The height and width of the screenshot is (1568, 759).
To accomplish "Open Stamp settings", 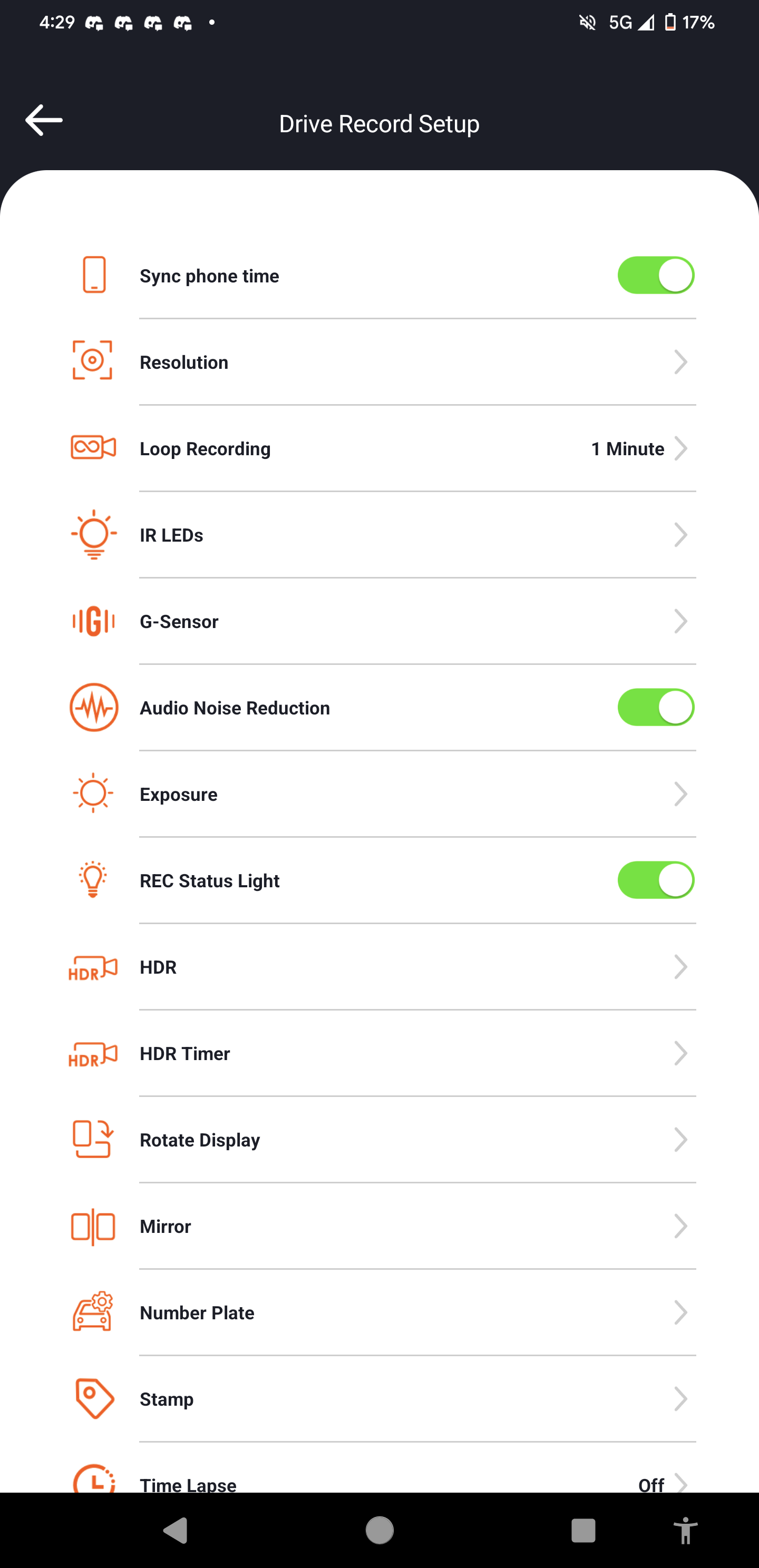I will tap(379, 1399).
